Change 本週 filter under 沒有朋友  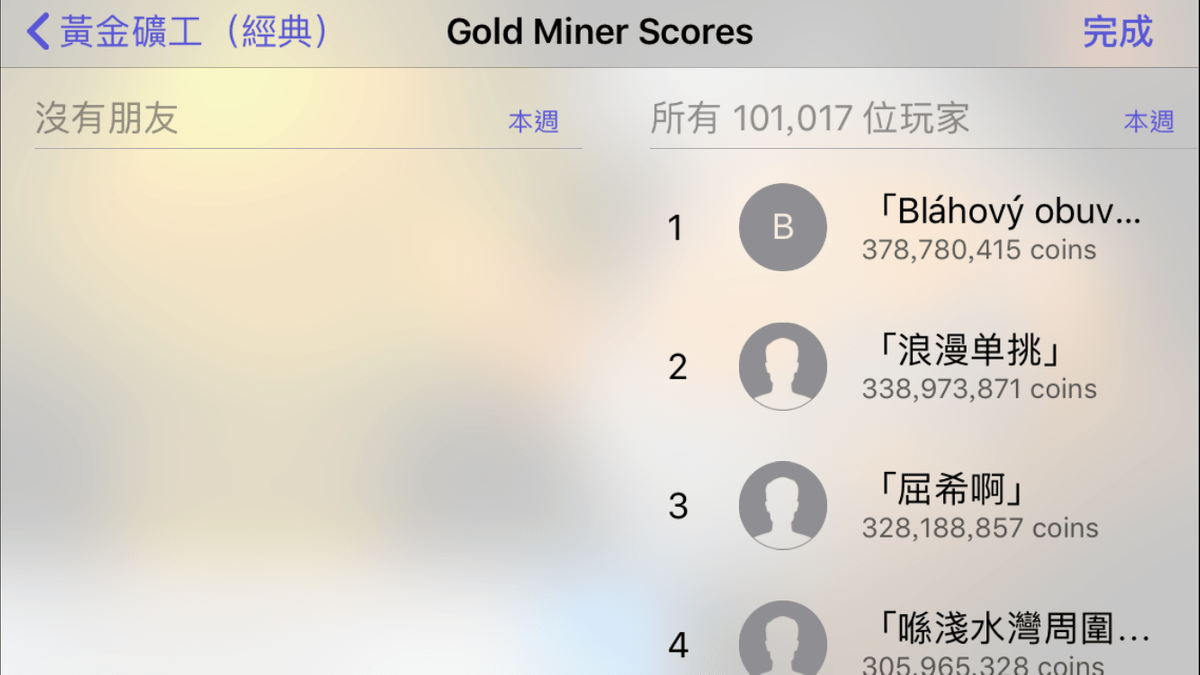(533, 122)
